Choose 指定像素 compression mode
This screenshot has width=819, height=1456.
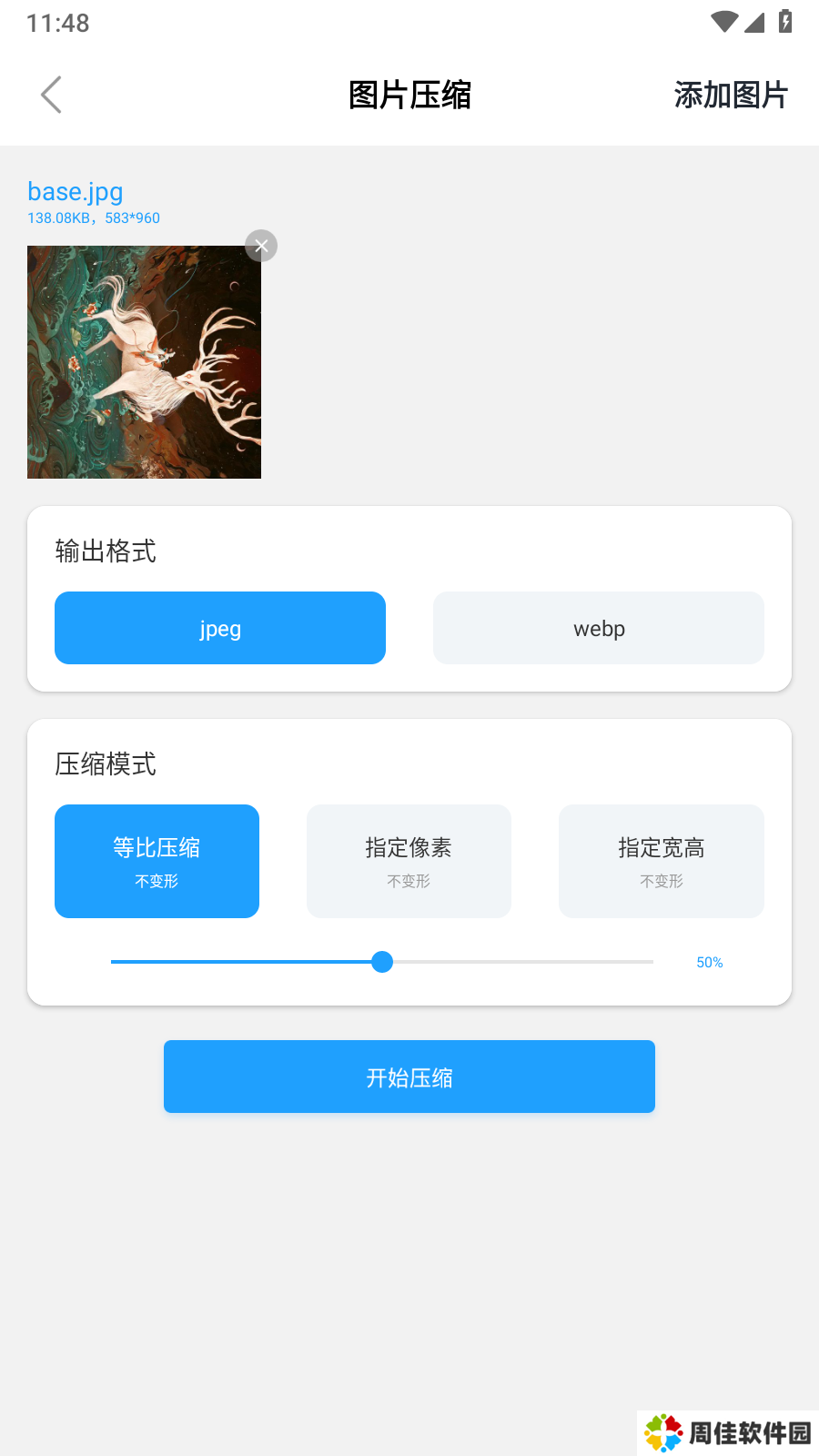pyautogui.click(x=409, y=861)
